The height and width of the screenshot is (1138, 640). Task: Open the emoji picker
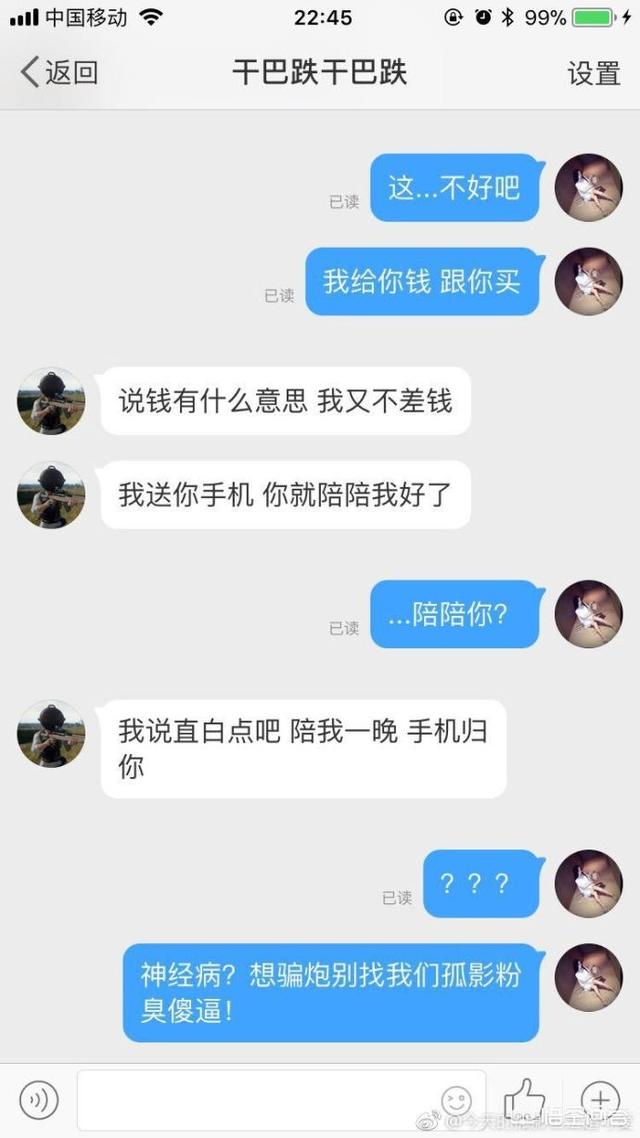tap(456, 1100)
